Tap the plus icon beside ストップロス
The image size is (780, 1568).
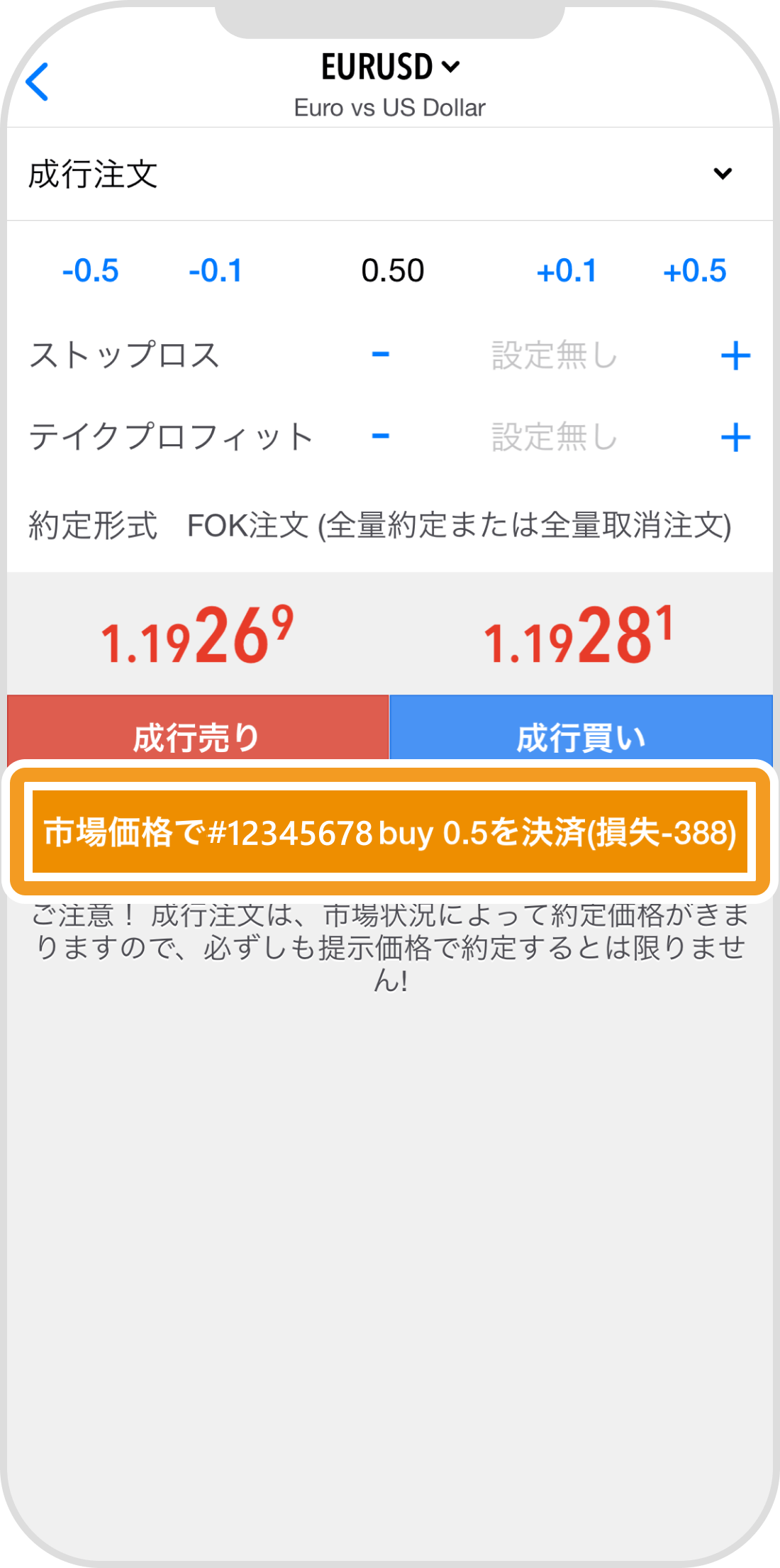click(x=737, y=356)
